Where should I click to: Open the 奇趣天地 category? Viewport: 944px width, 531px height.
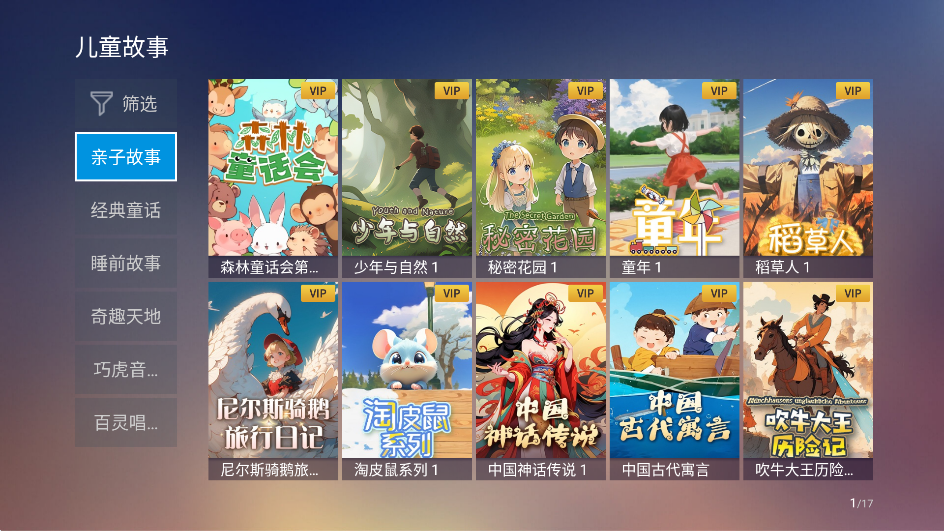pos(126,317)
